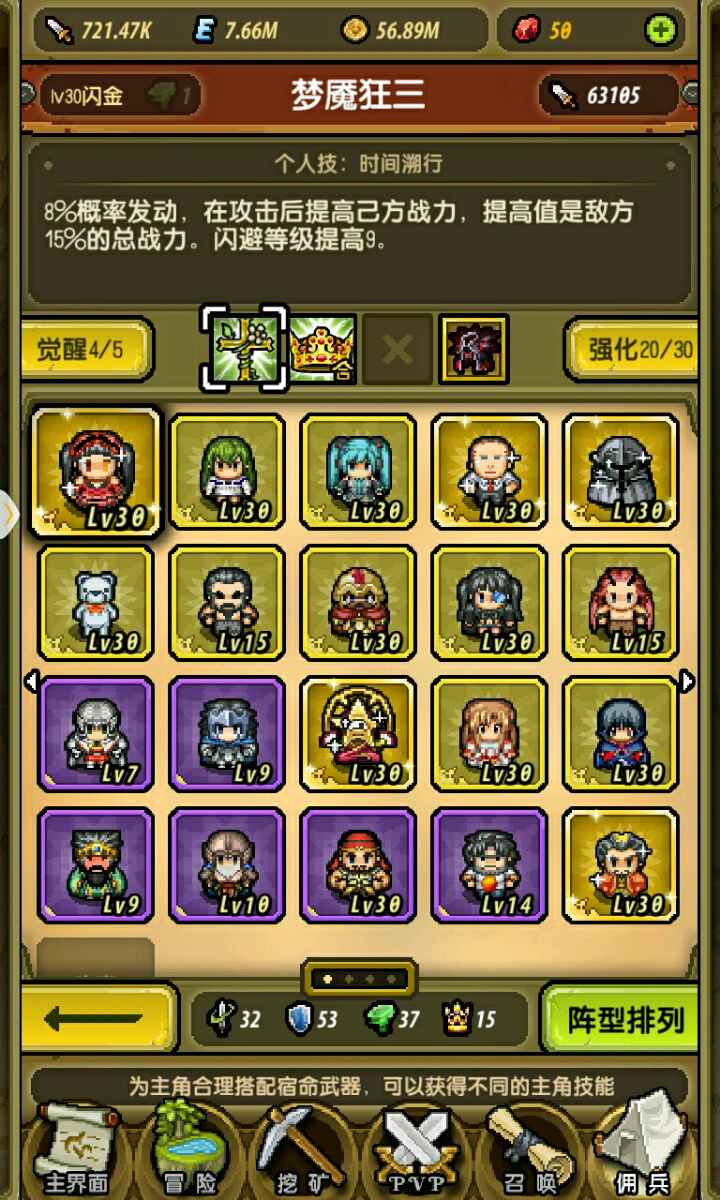Switch to the 冒险 adventure tab
Viewport: 720px width, 1200px height.
[190, 1148]
